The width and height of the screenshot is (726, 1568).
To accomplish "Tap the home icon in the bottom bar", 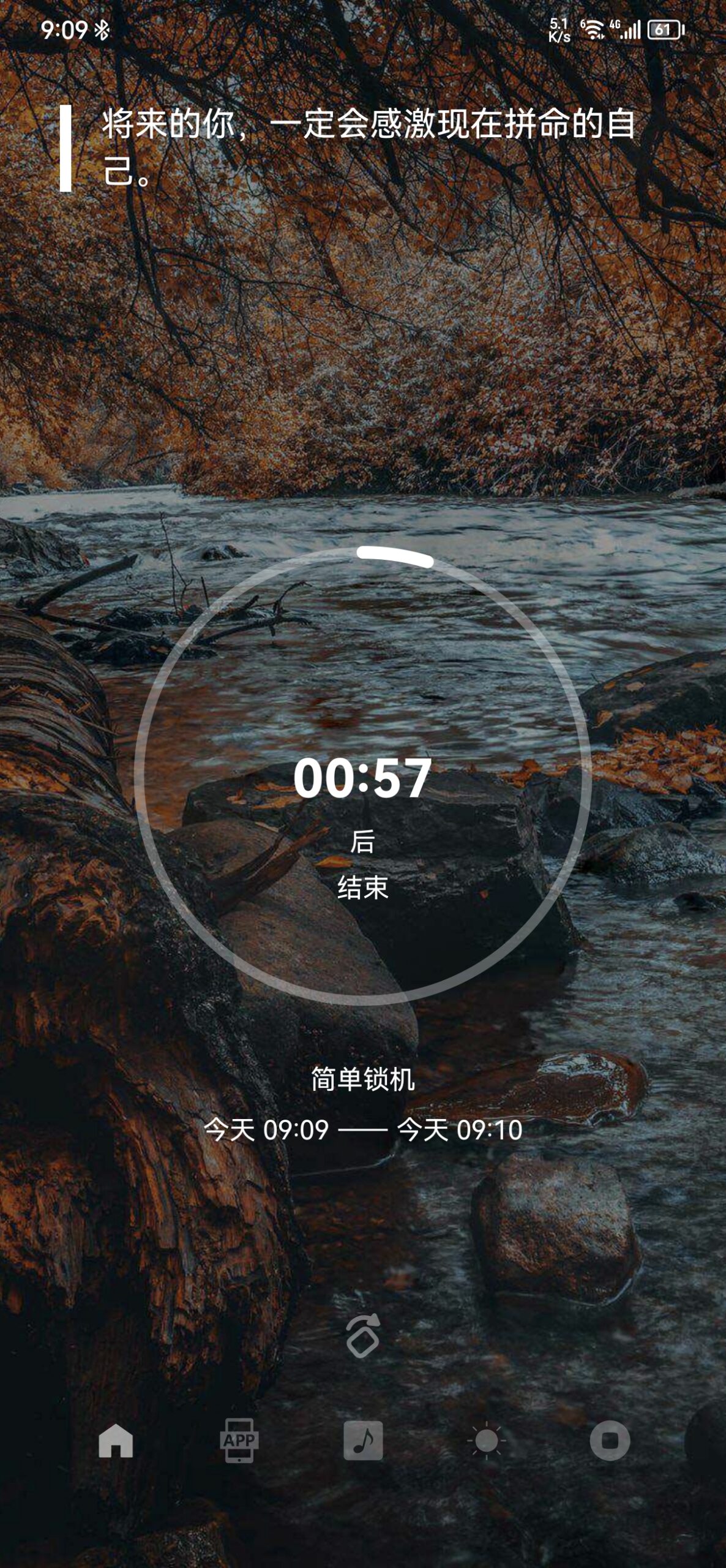I will coord(116,1441).
